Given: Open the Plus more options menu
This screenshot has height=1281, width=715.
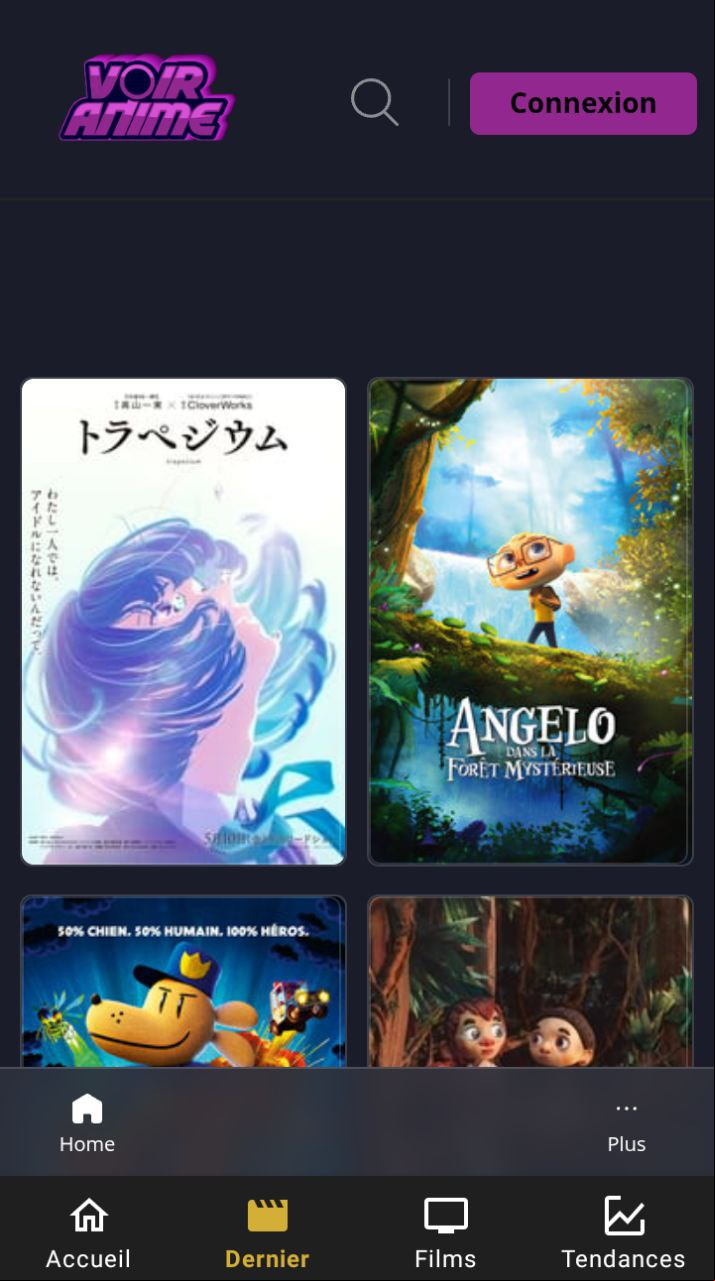Looking at the screenshot, I should 626,1123.
